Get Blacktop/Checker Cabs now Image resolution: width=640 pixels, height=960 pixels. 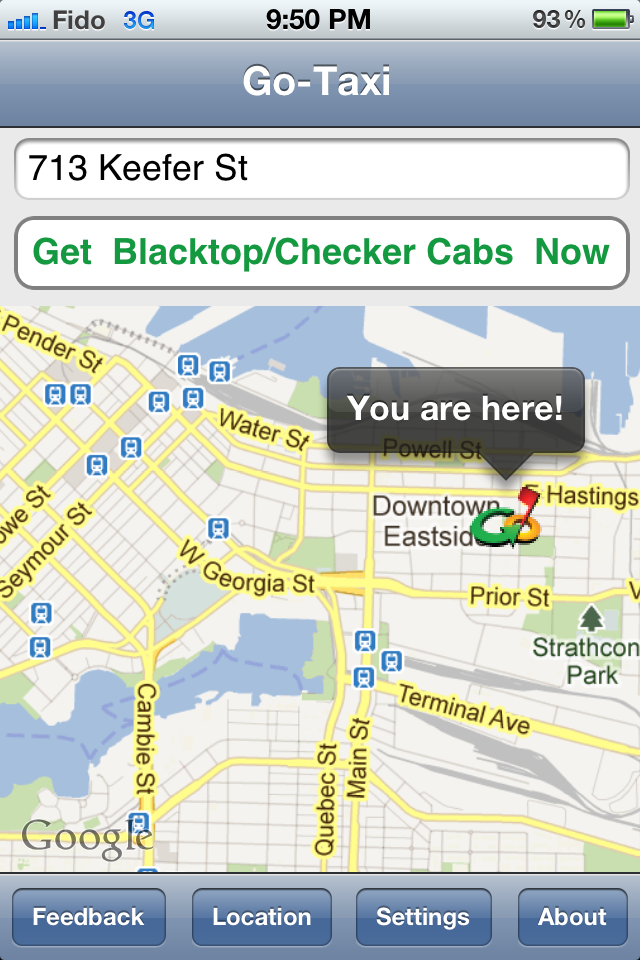(320, 252)
